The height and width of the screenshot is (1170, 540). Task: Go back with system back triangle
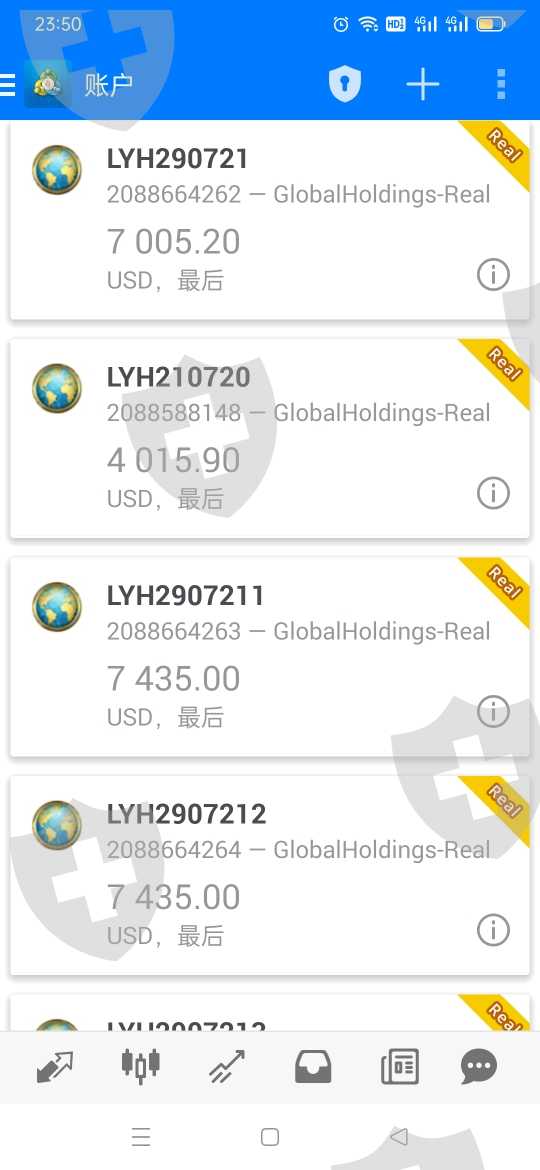click(x=399, y=1136)
